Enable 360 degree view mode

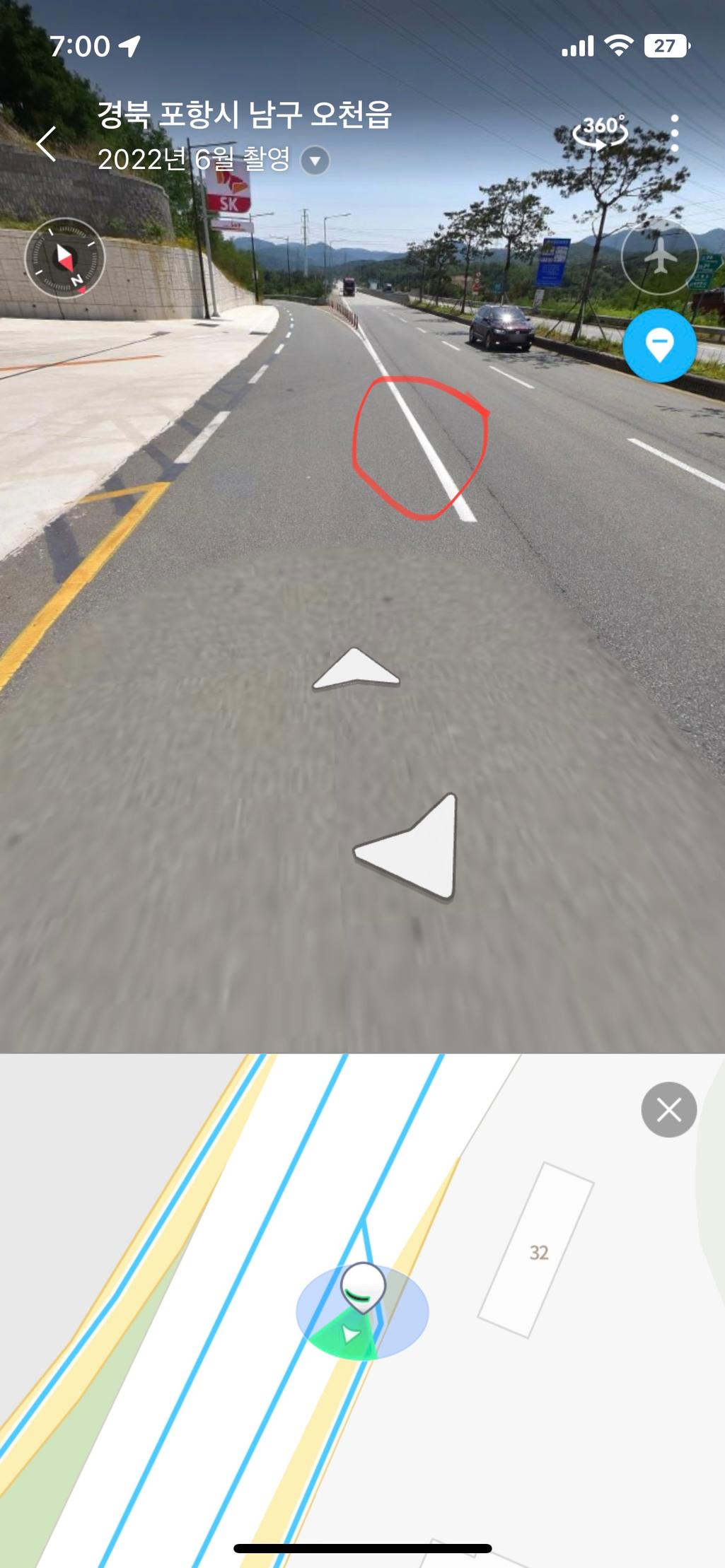tap(601, 131)
